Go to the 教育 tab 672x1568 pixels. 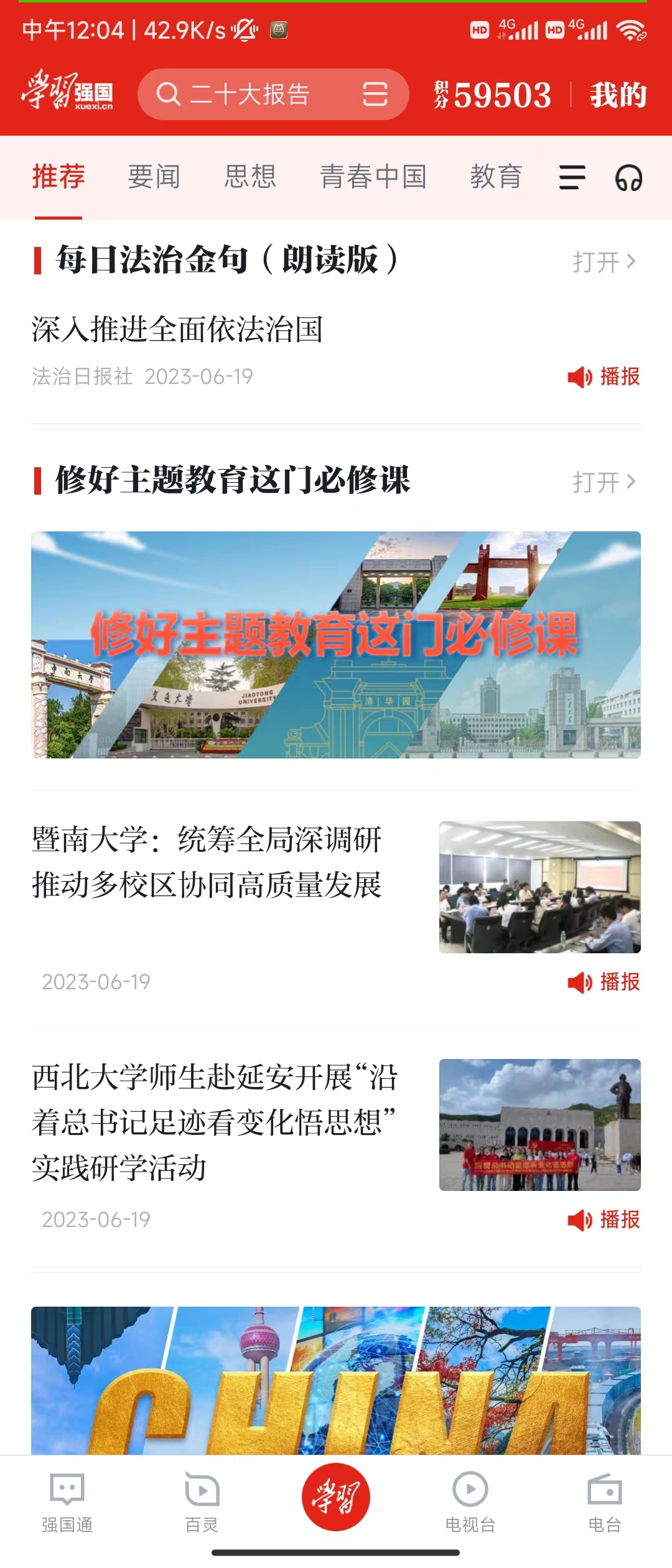(x=496, y=177)
